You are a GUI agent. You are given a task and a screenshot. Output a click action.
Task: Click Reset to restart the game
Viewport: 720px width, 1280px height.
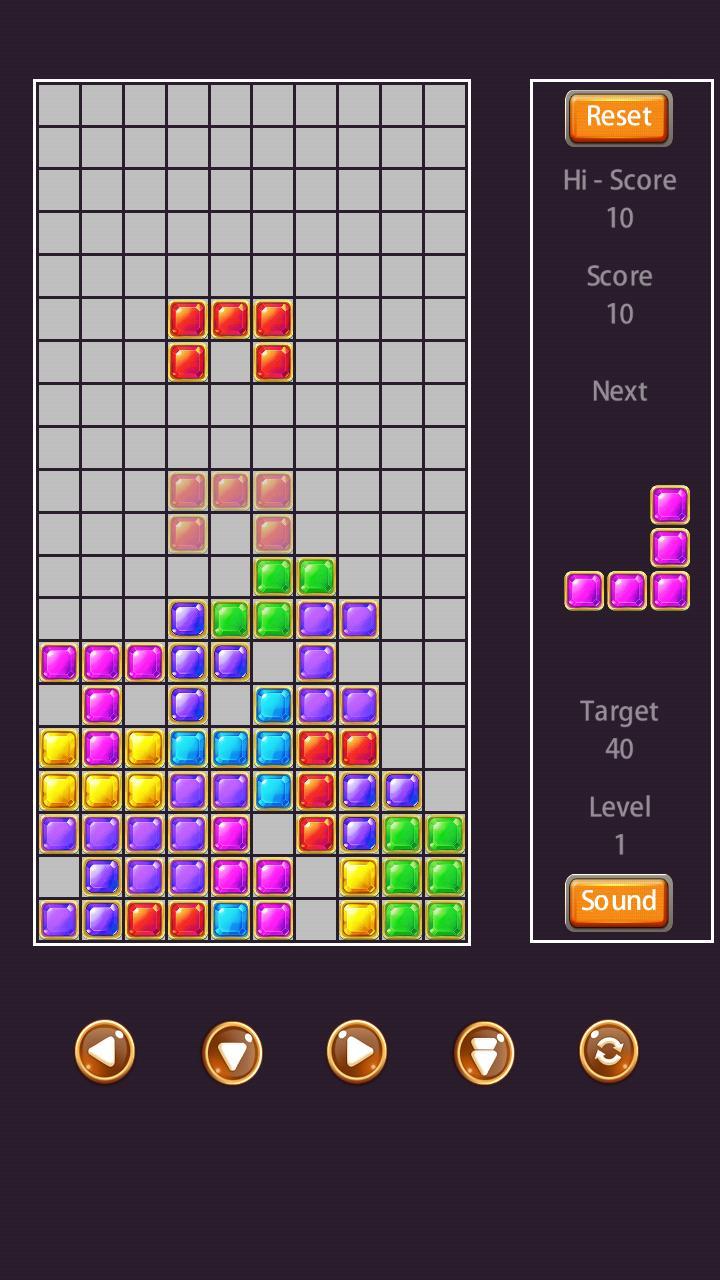[618, 117]
